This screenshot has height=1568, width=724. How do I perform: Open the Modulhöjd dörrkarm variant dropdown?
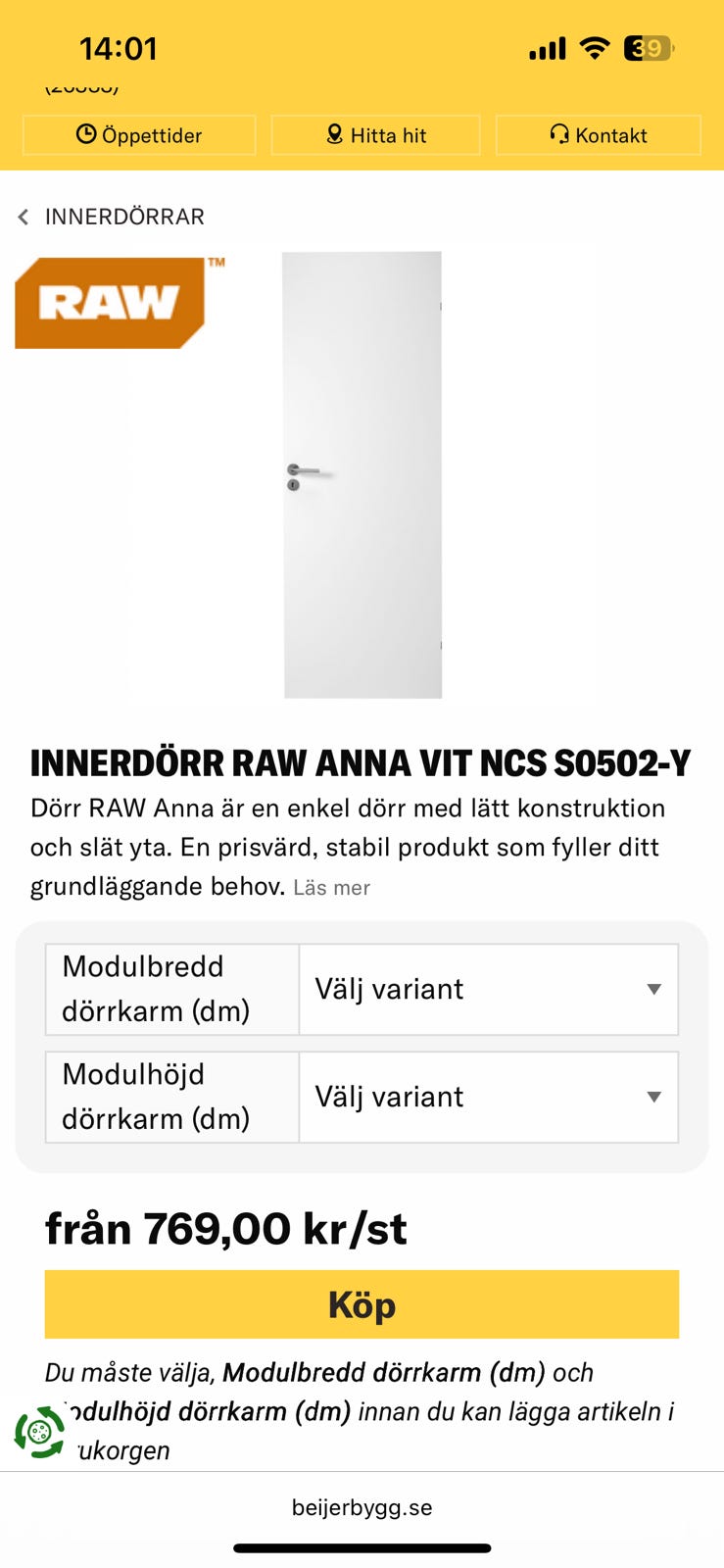487,1097
